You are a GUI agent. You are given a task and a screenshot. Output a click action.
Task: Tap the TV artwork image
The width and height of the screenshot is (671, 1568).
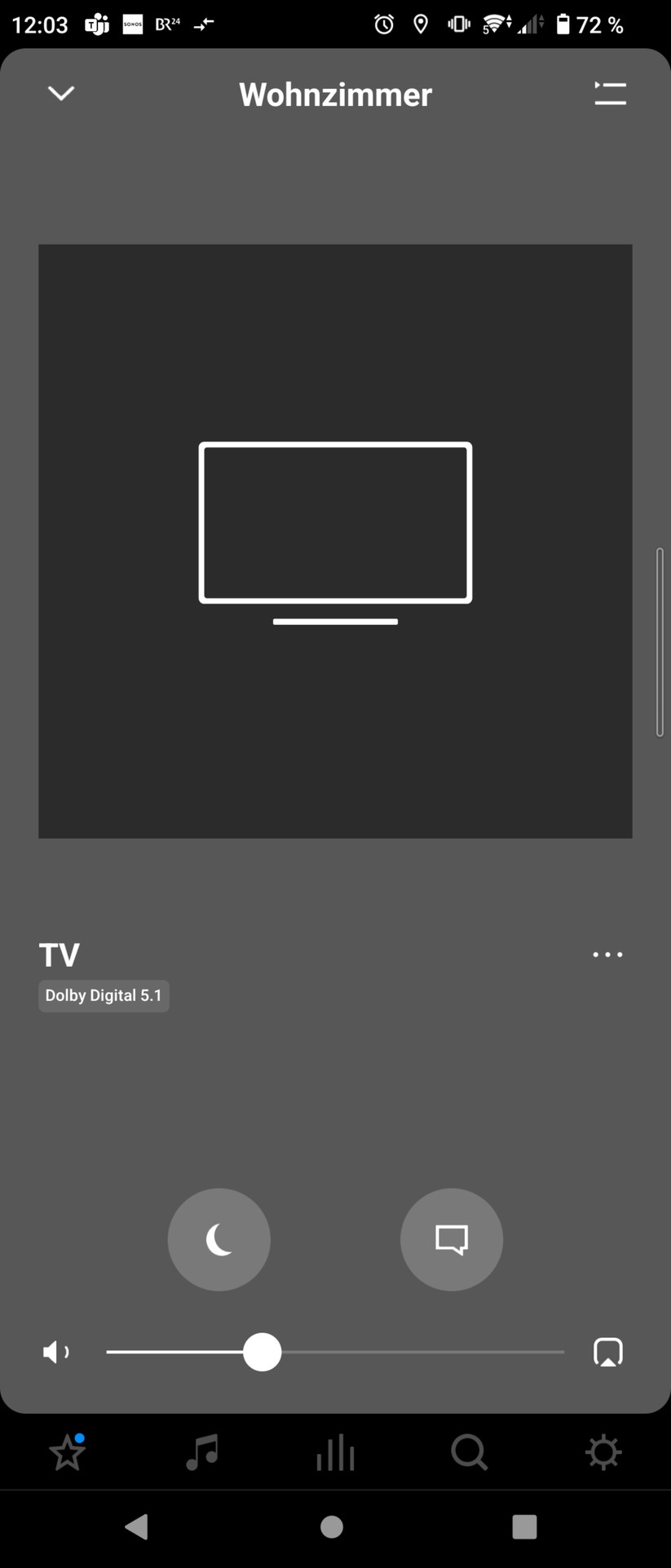pyautogui.click(x=335, y=540)
